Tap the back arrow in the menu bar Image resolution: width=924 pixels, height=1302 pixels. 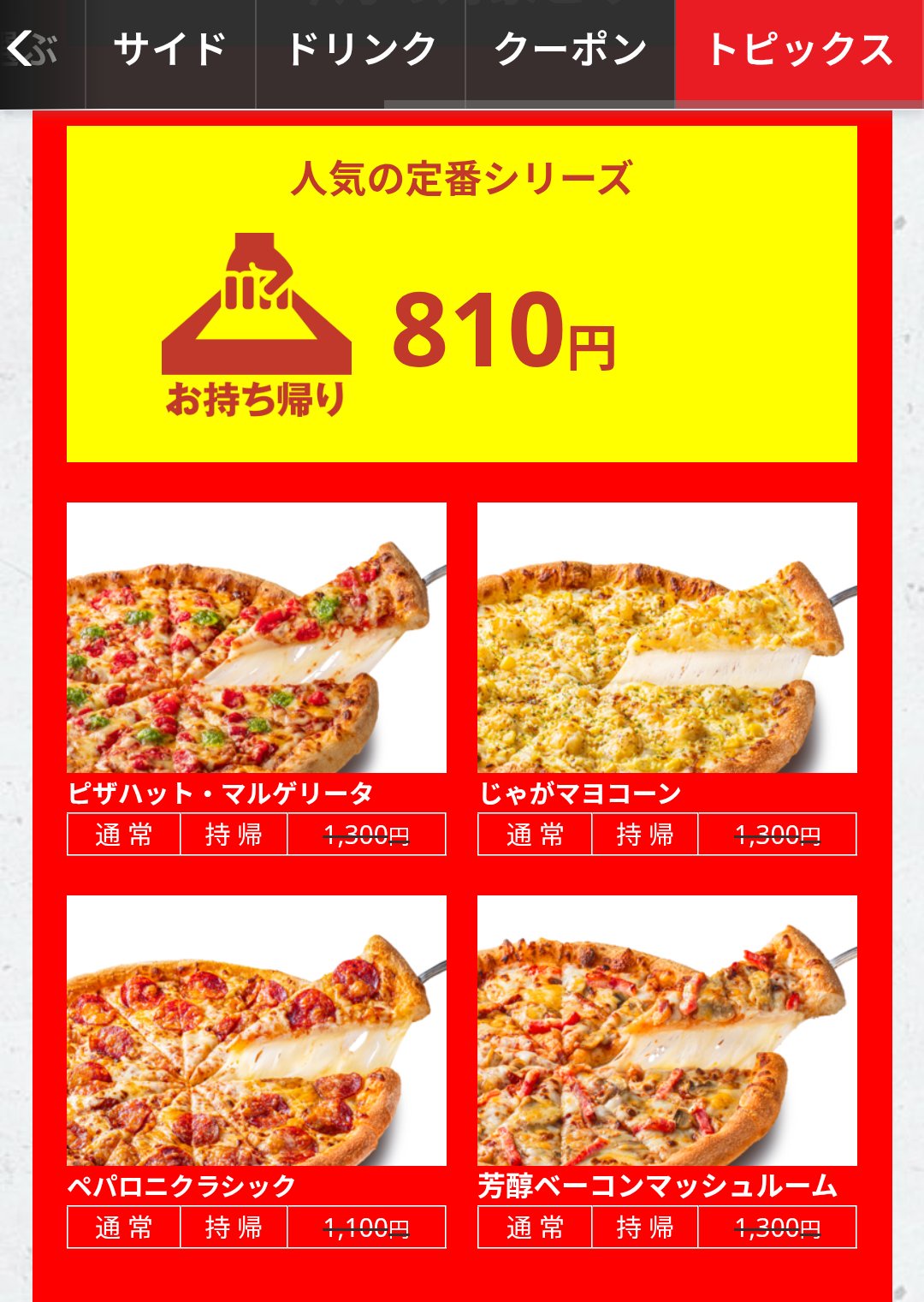point(23,50)
